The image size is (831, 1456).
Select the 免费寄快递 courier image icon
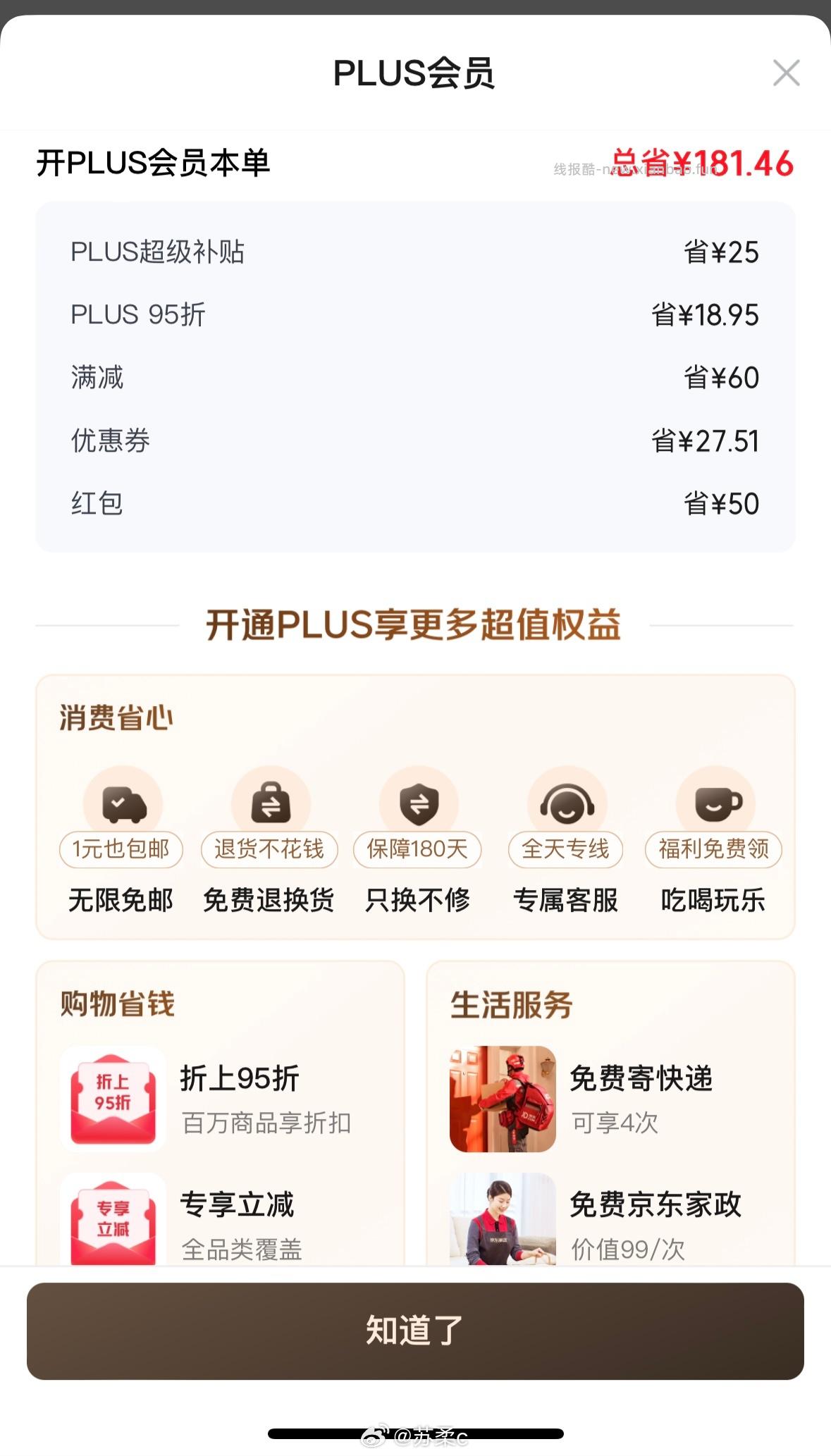pyautogui.click(x=502, y=1097)
